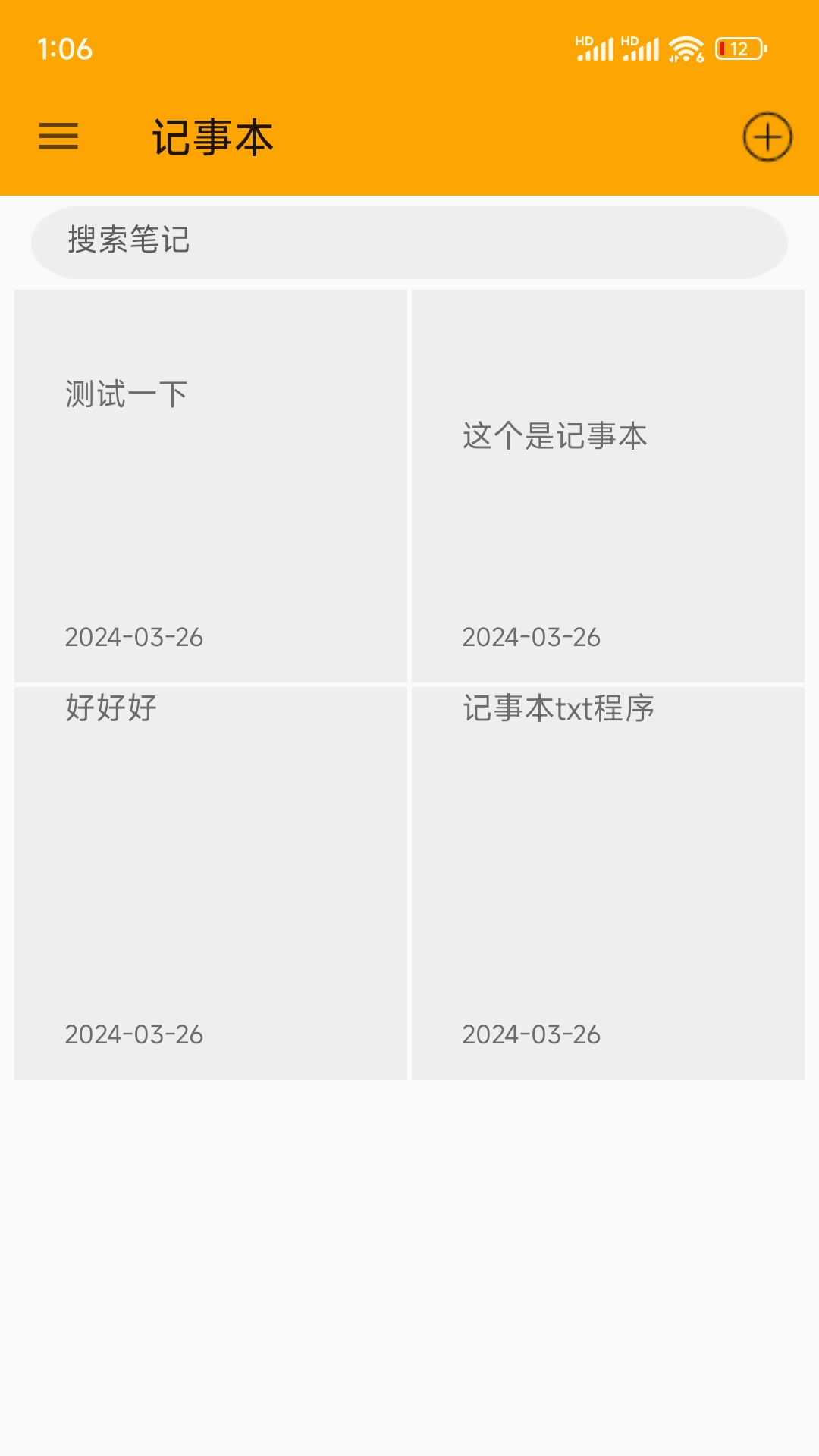819x1456 pixels.
Task: Open the note 记事本txt程序
Action: coord(607,883)
